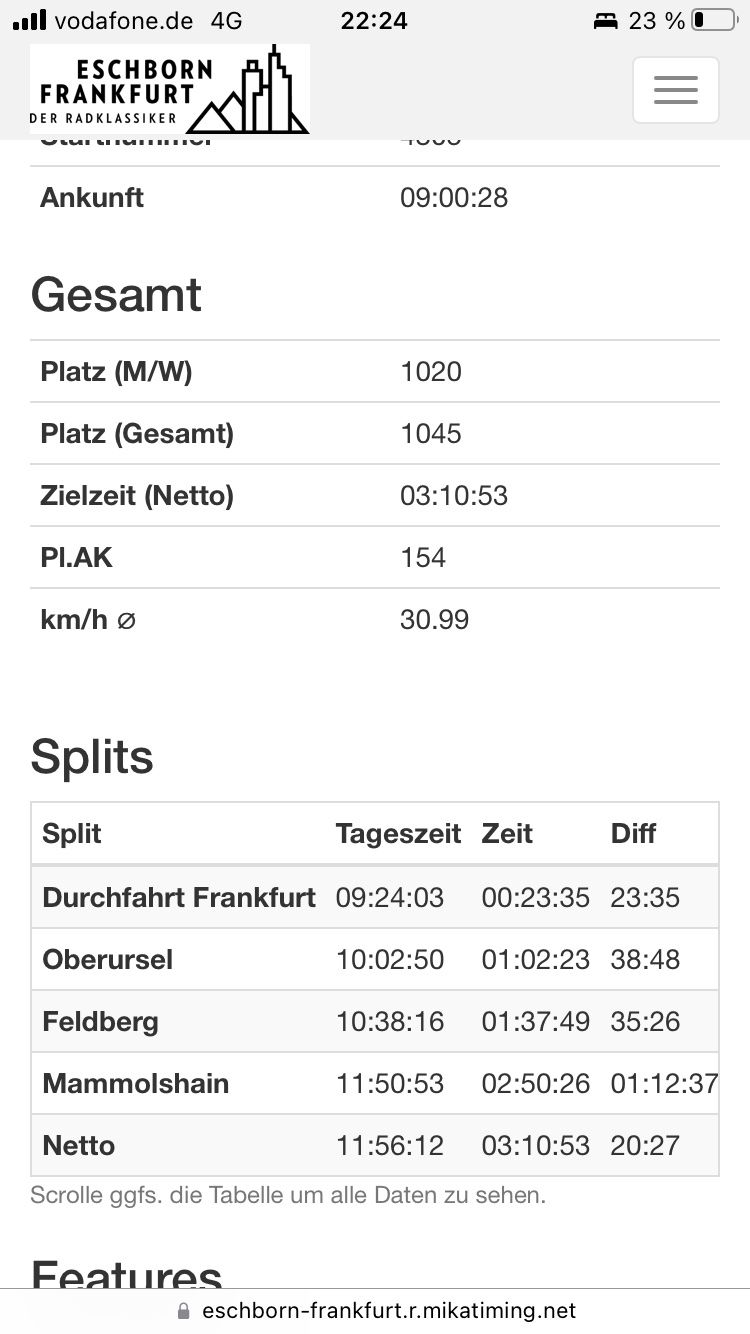
Task: Open the hamburger navigation menu
Action: tap(675, 90)
